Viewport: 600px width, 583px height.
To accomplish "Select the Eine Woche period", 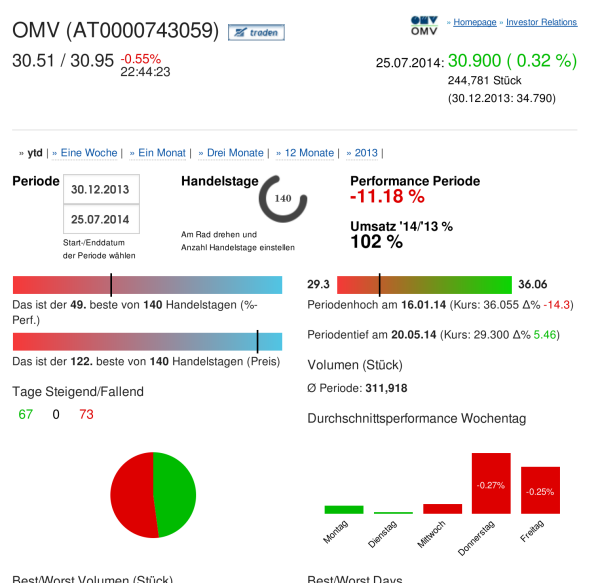I will [89, 153].
